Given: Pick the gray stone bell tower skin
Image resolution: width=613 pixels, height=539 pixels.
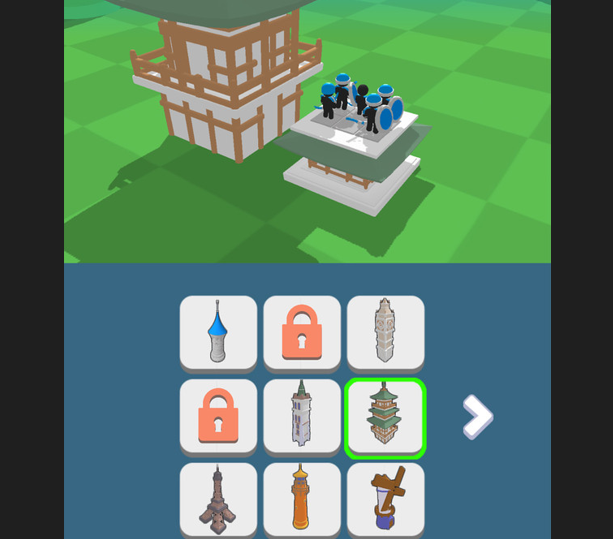Looking at the screenshot, I should [302, 416].
